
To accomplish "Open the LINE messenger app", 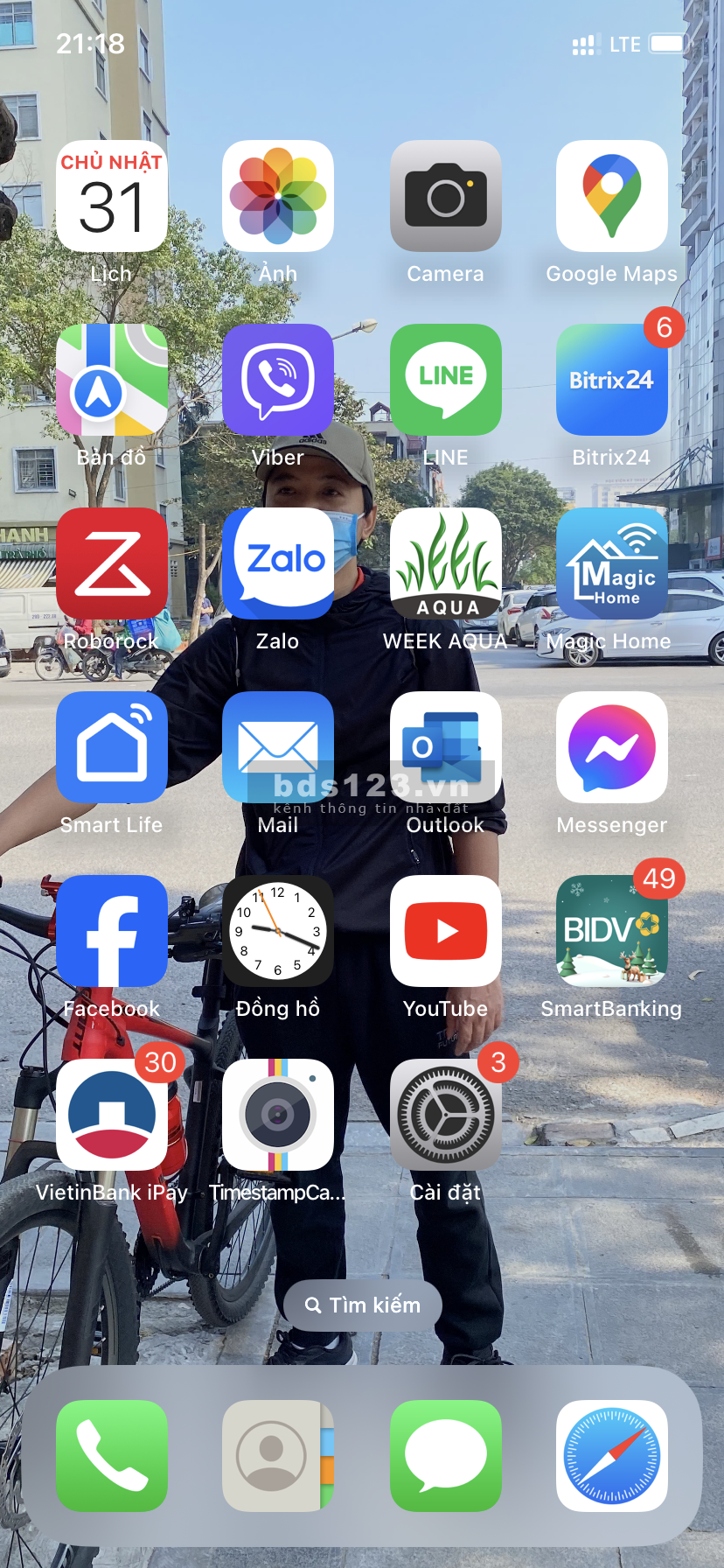I will tap(445, 380).
